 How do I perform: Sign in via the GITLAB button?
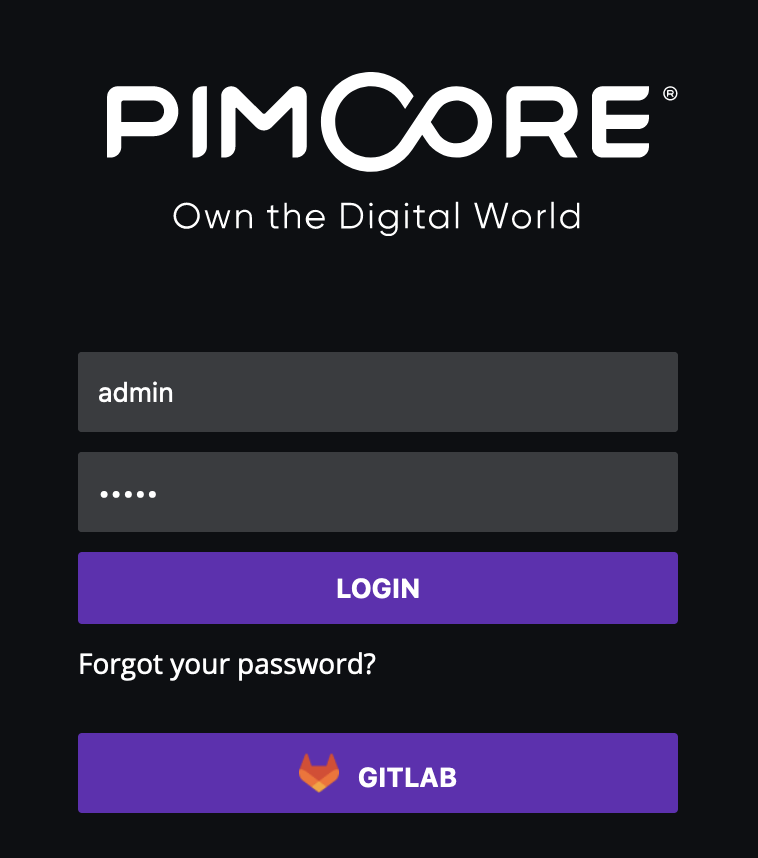pos(378,773)
